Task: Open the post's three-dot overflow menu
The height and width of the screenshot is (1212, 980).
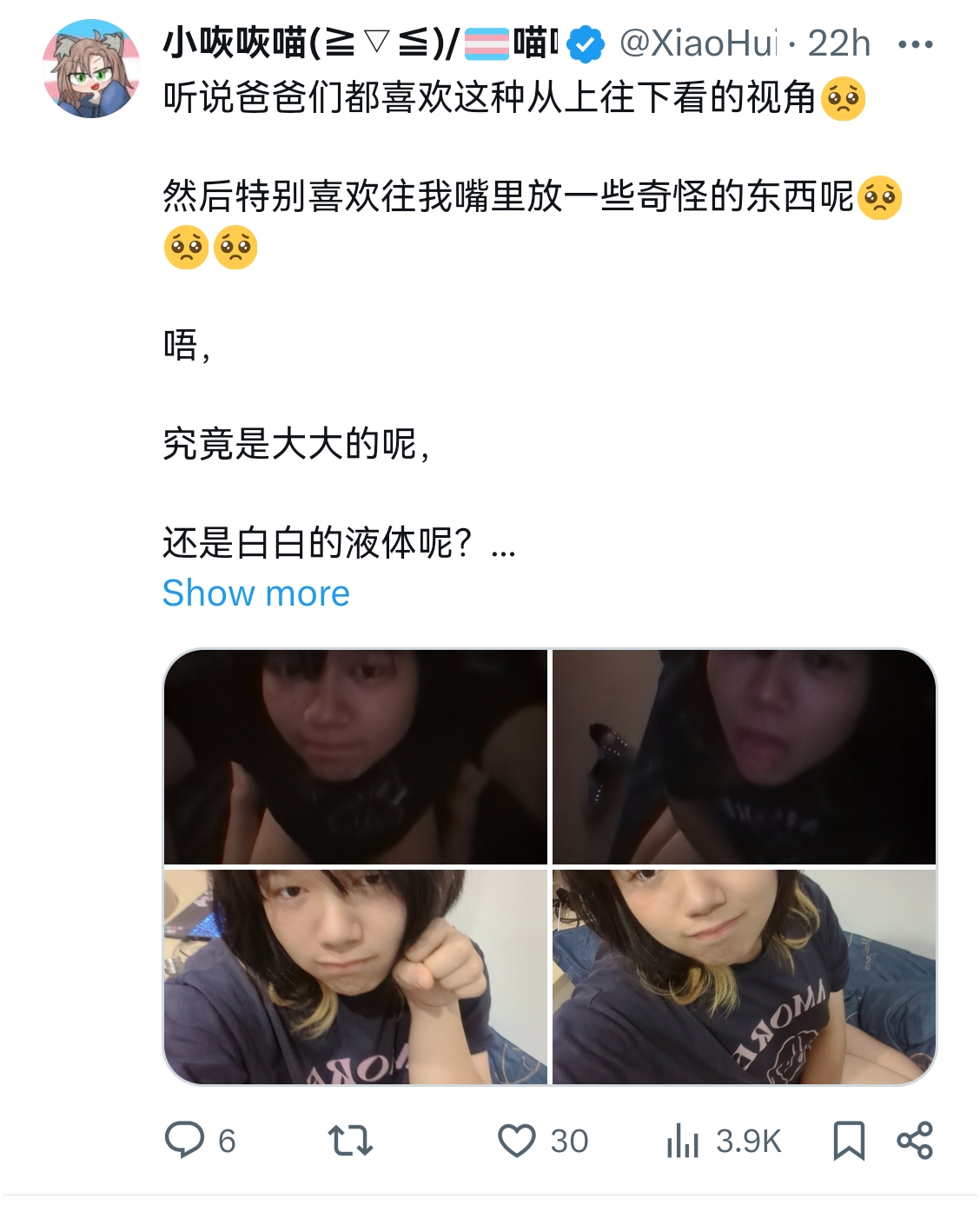Action: pos(915,44)
